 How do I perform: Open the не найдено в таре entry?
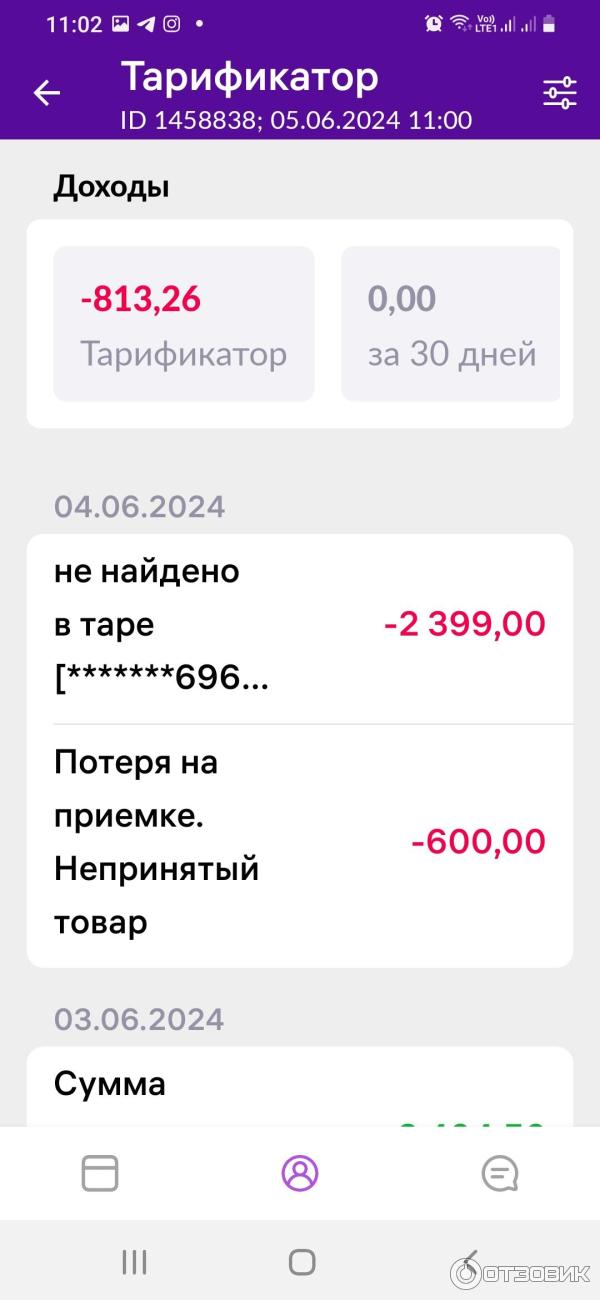click(300, 627)
